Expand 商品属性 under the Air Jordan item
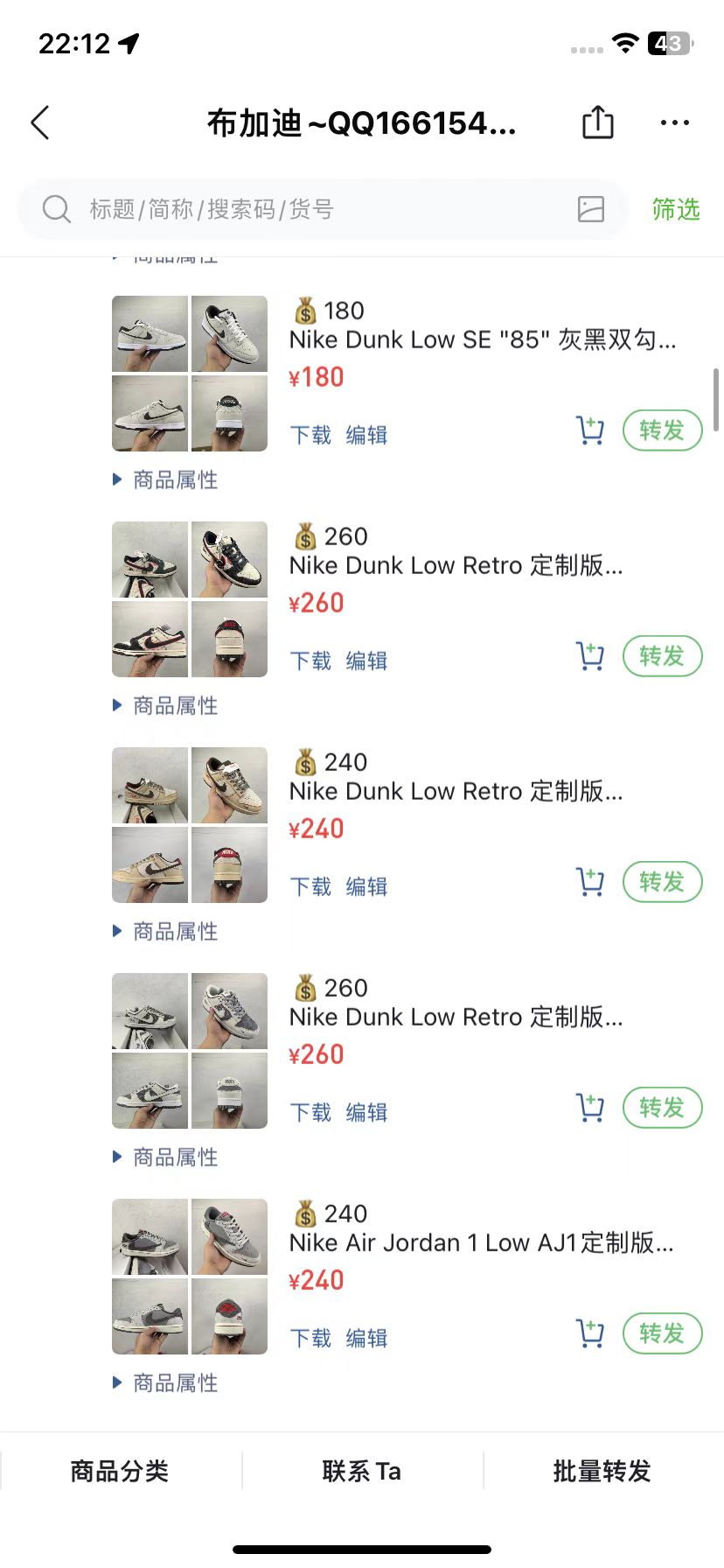Image resolution: width=724 pixels, height=1568 pixels. click(165, 1382)
